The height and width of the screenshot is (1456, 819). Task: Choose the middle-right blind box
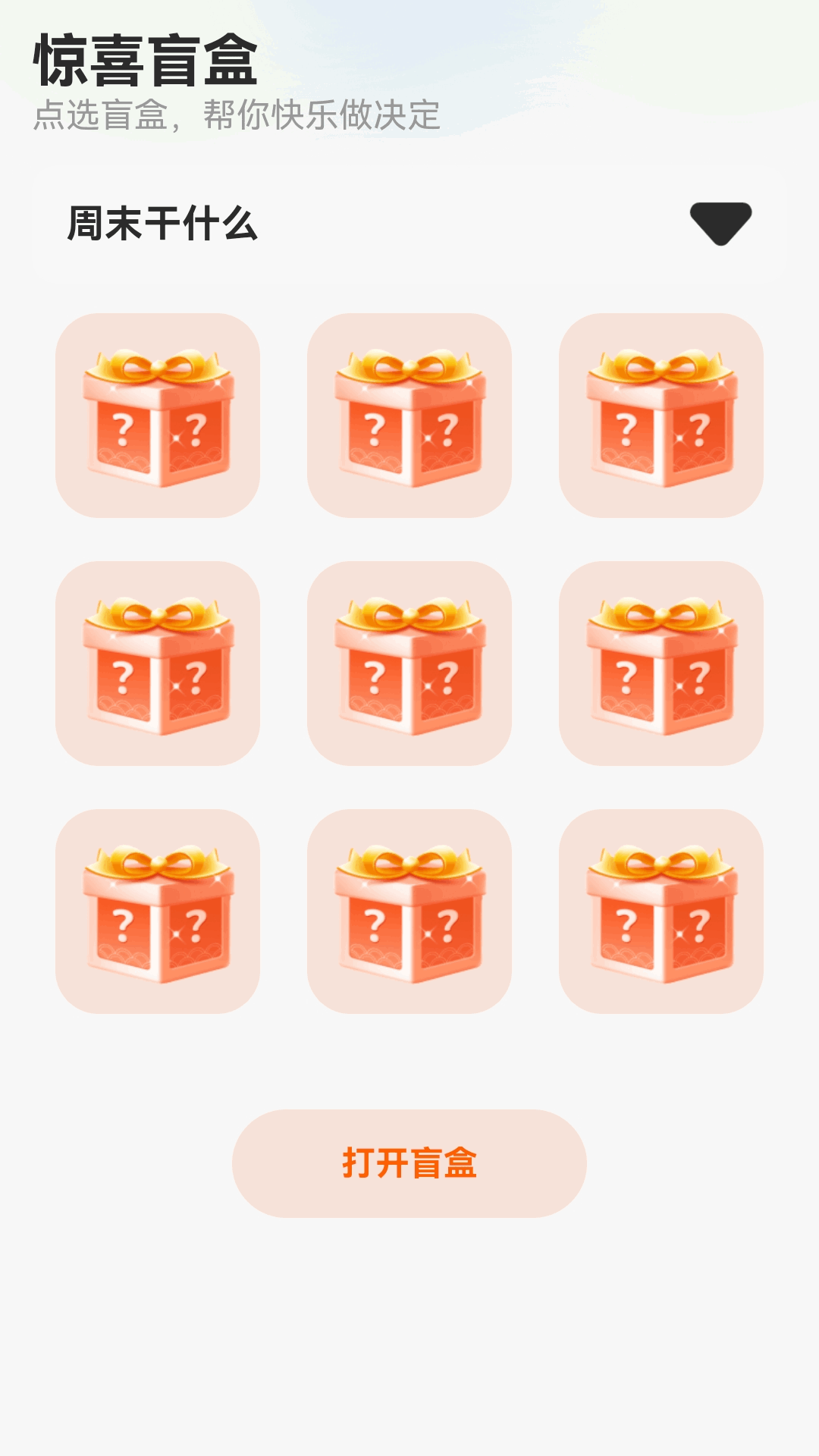click(x=661, y=664)
